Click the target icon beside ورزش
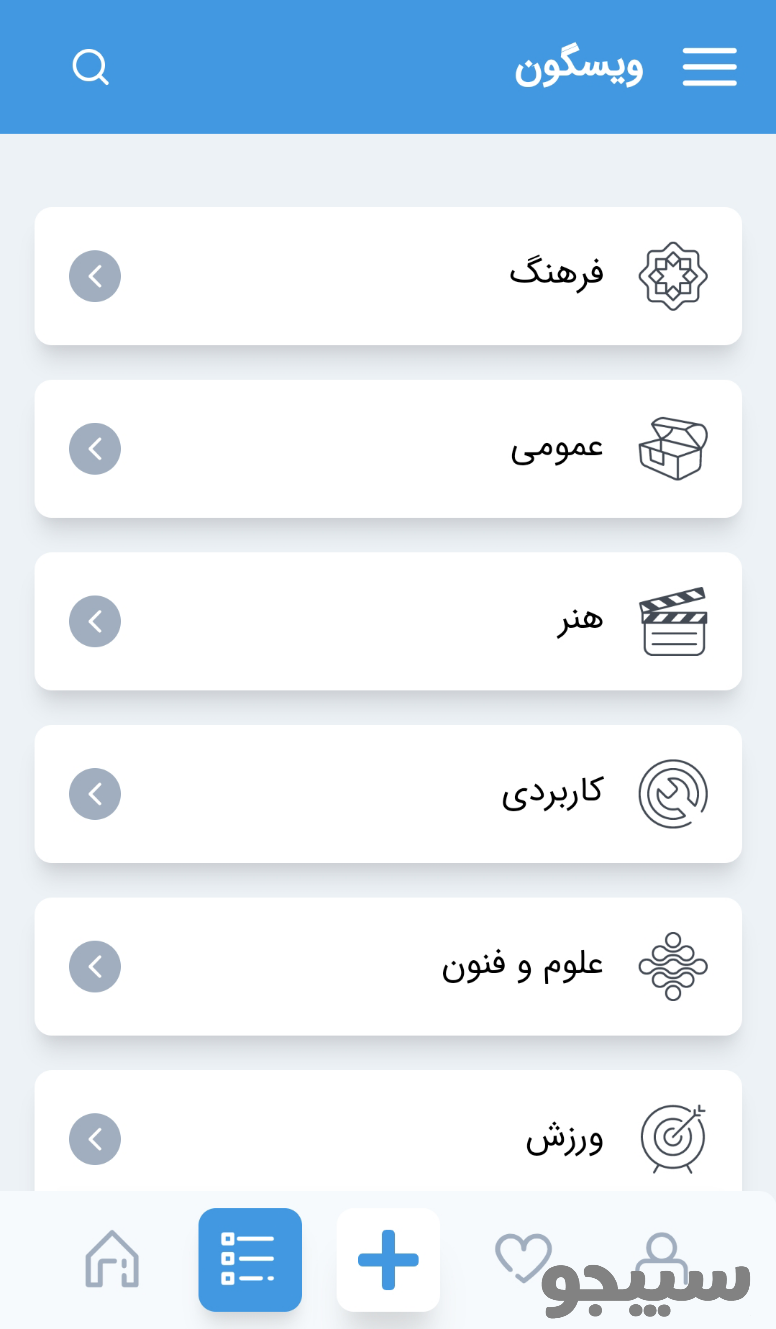The height and width of the screenshot is (1329, 776). tap(672, 1138)
